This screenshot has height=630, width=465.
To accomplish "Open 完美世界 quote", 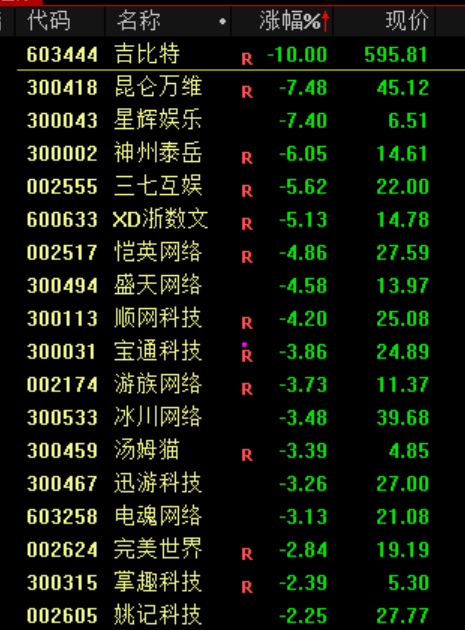I will [x=241, y=549].
